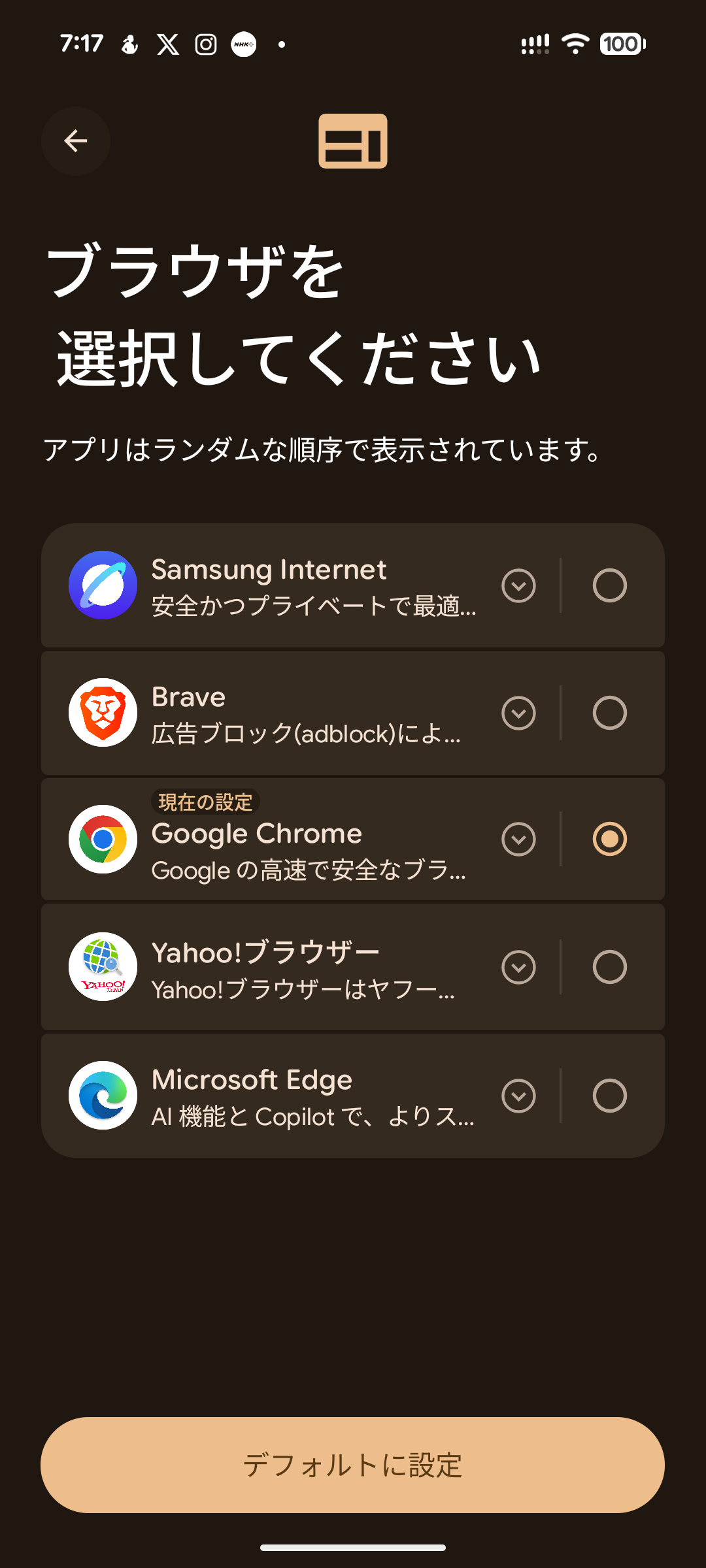Expand the Brave description chevron
Image resolution: width=706 pixels, height=1568 pixels.
(519, 713)
